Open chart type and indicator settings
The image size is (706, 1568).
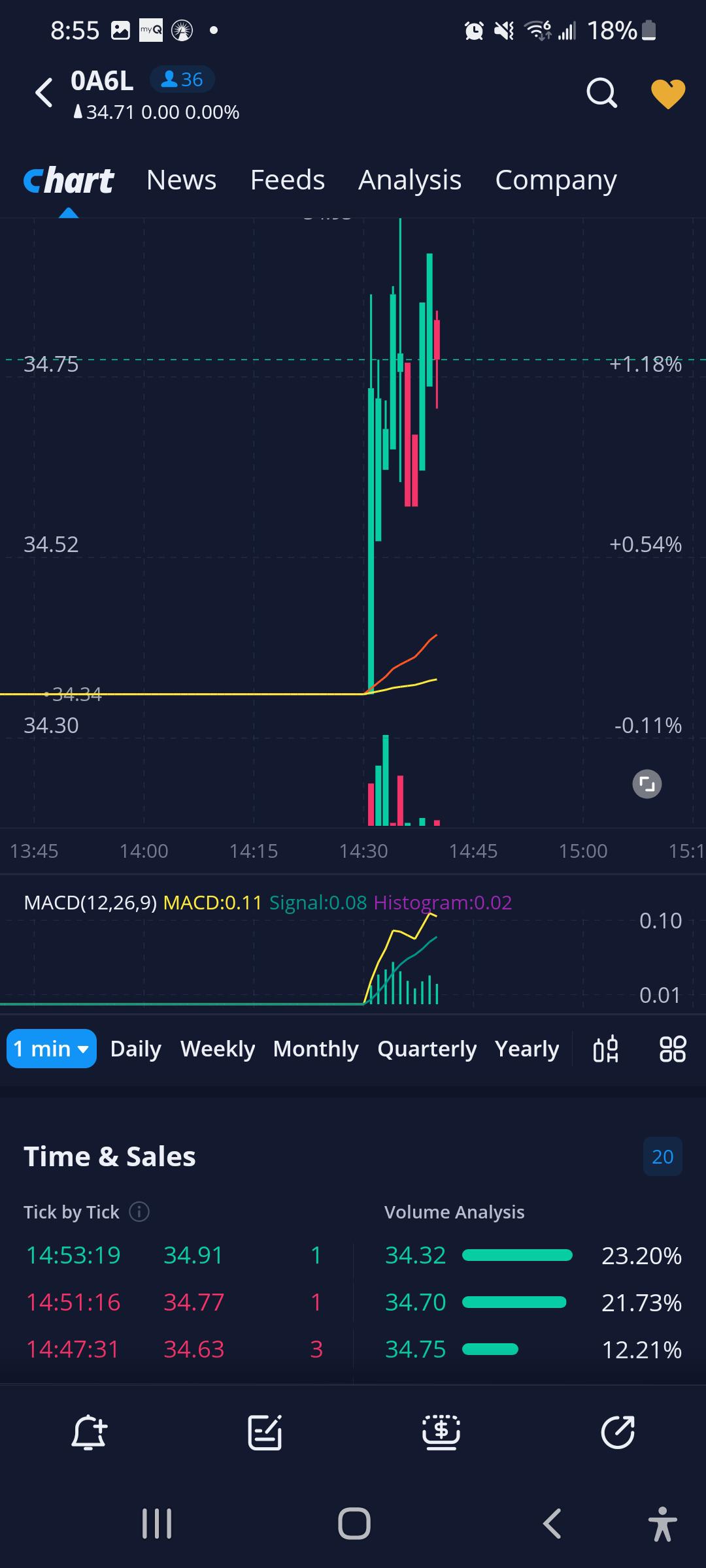(x=605, y=1049)
